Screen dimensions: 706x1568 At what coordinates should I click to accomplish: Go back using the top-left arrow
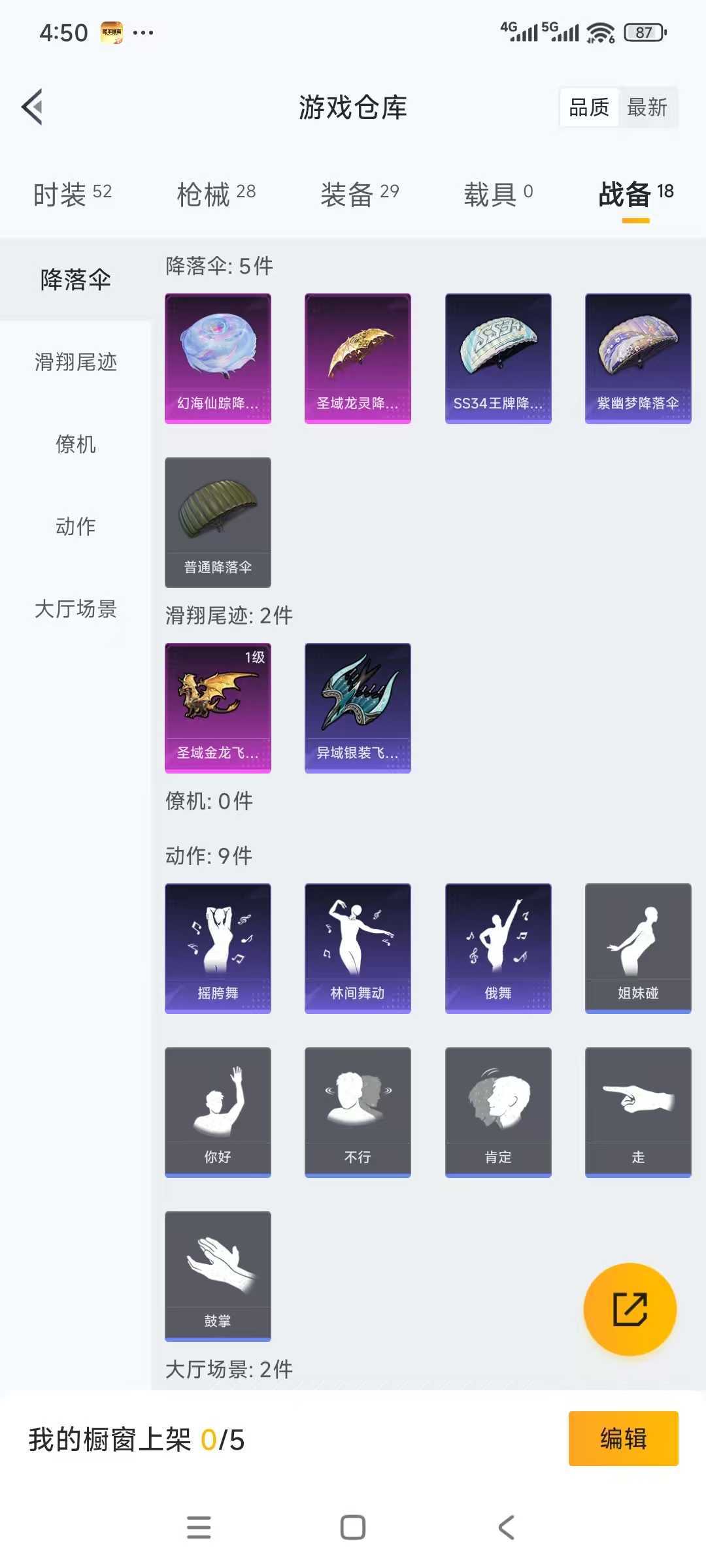33,106
